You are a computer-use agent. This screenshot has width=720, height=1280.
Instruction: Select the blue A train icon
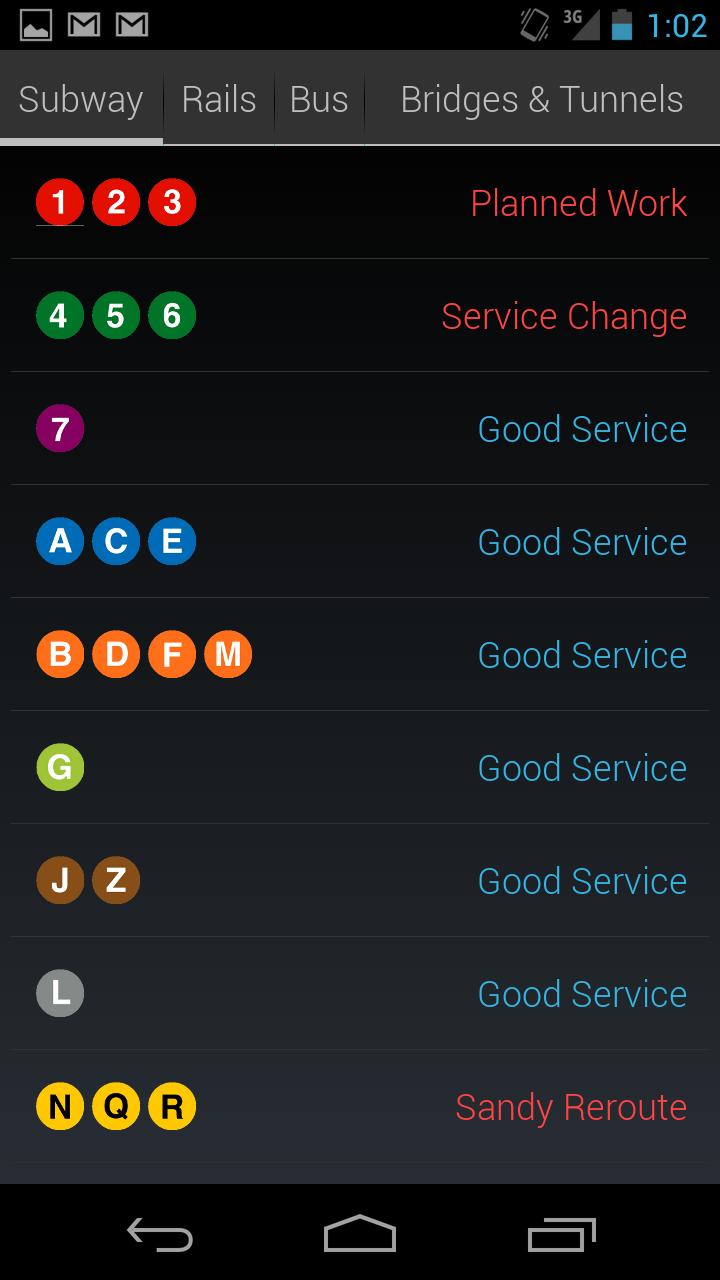(x=60, y=541)
